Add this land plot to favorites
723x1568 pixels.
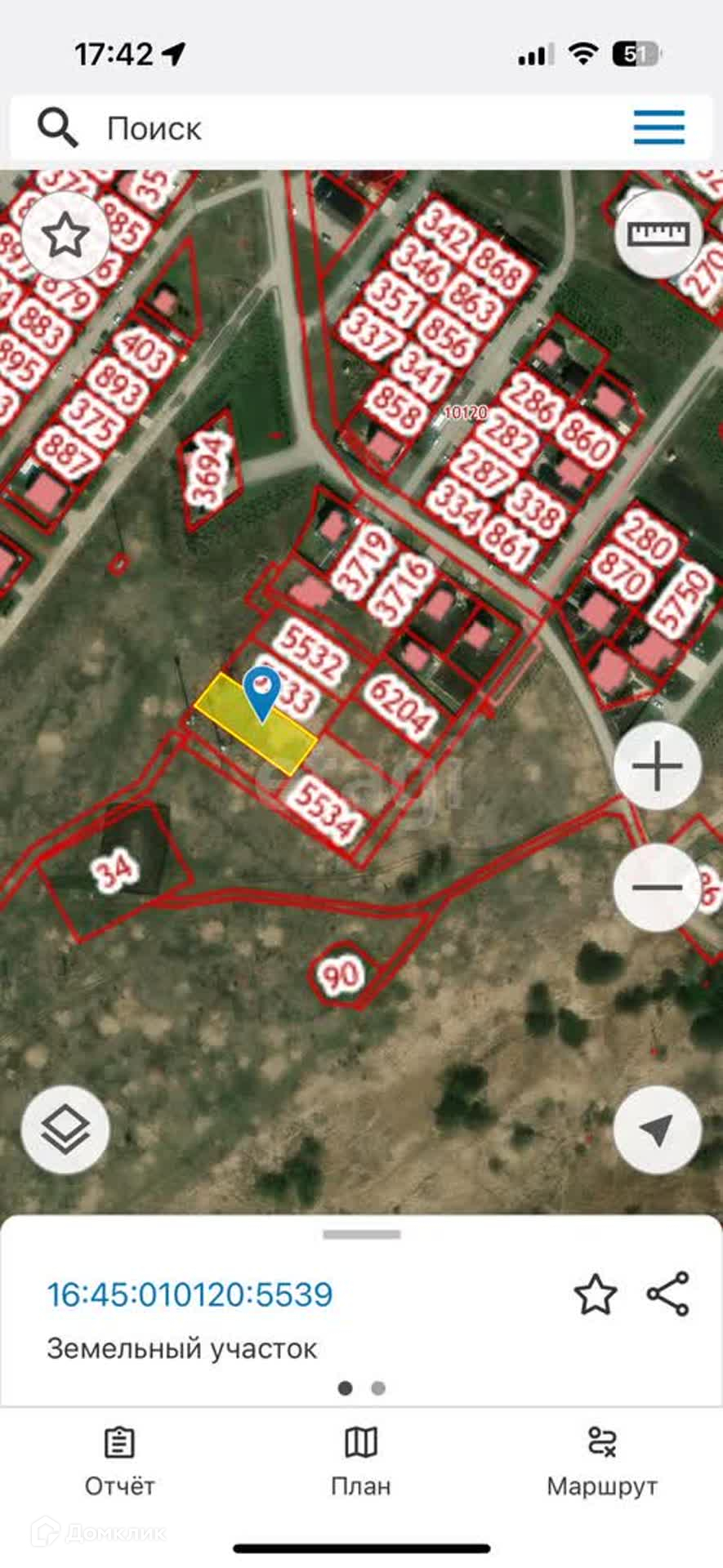click(x=595, y=1294)
